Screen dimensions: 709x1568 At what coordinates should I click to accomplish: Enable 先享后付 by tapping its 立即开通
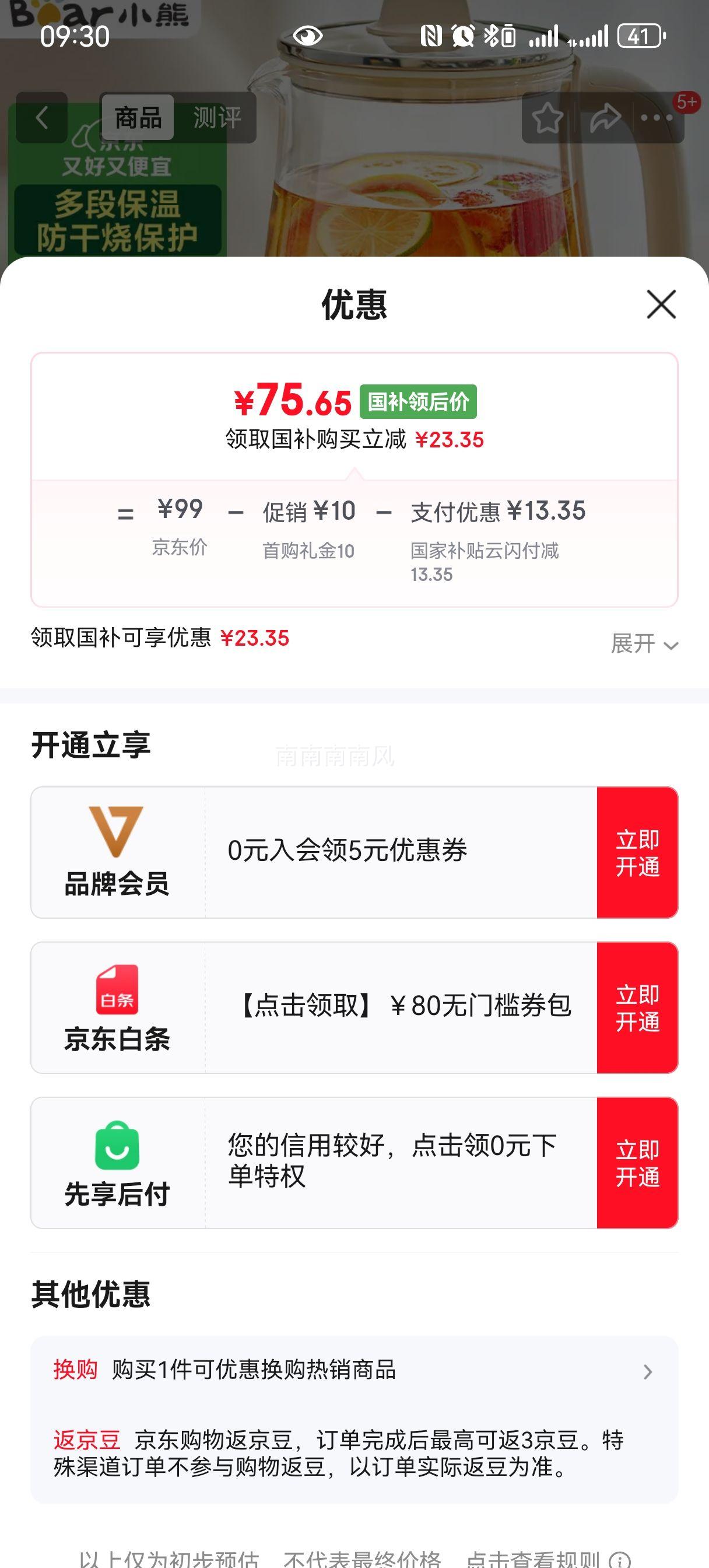[x=637, y=1163]
